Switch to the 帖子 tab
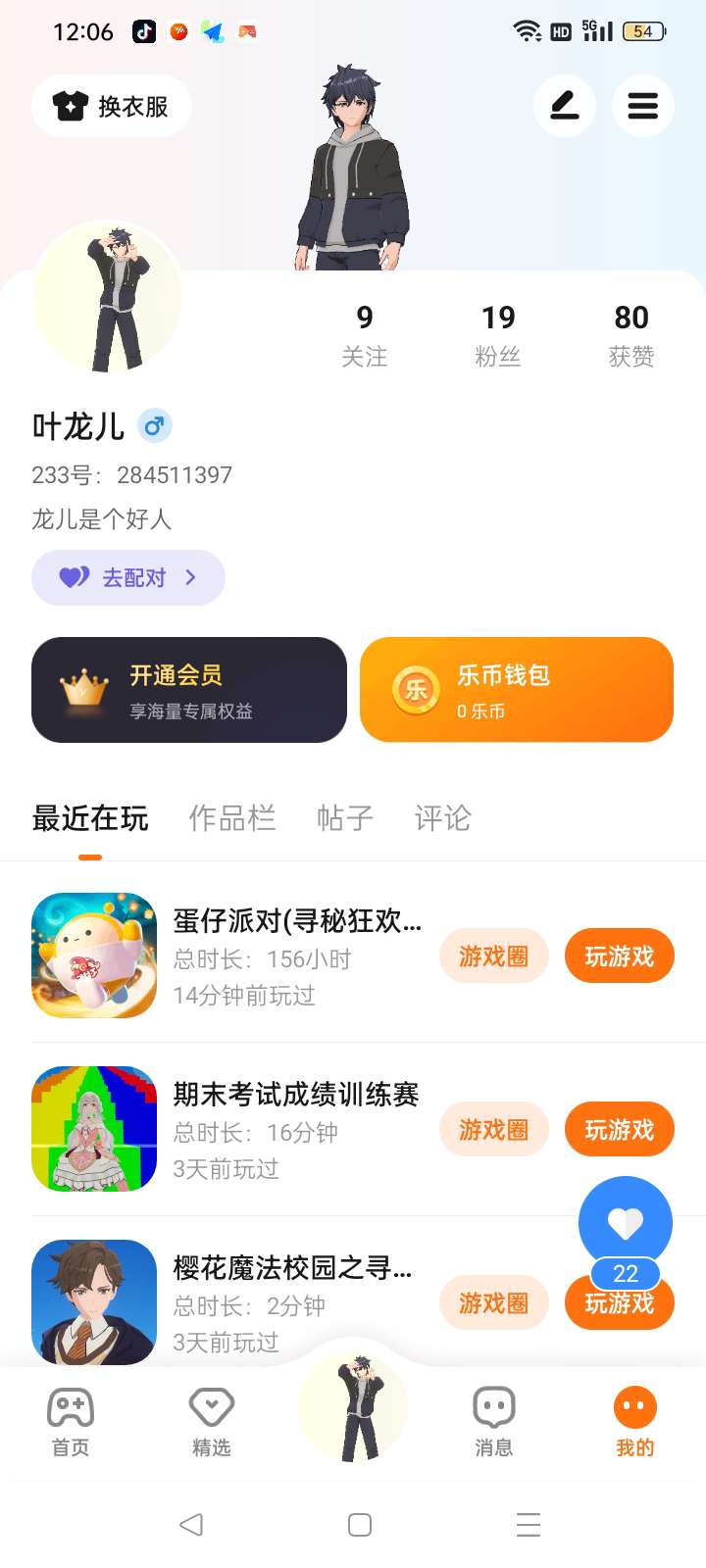706x1568 pixels. [x=345, y=817]
